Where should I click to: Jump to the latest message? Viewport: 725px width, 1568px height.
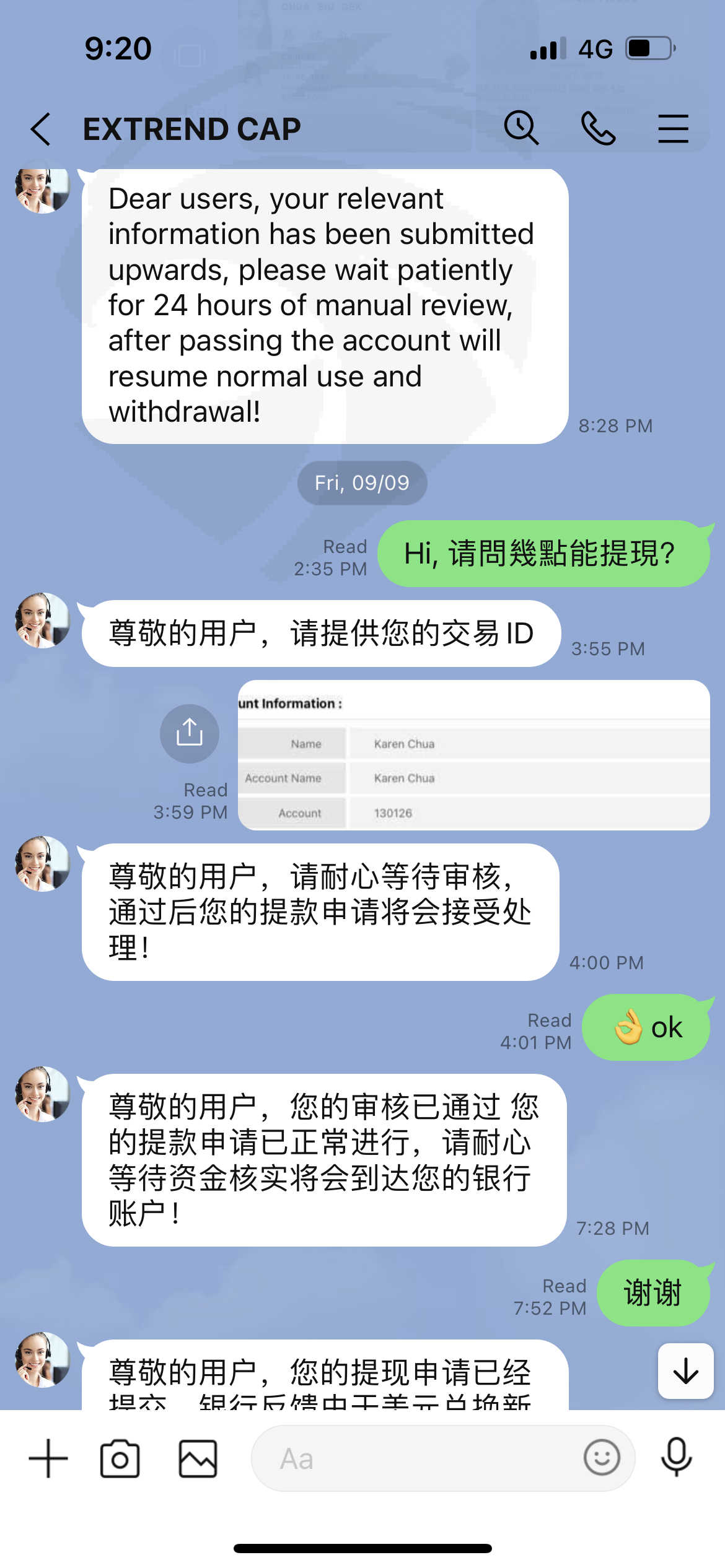(x=686, y=1370)
